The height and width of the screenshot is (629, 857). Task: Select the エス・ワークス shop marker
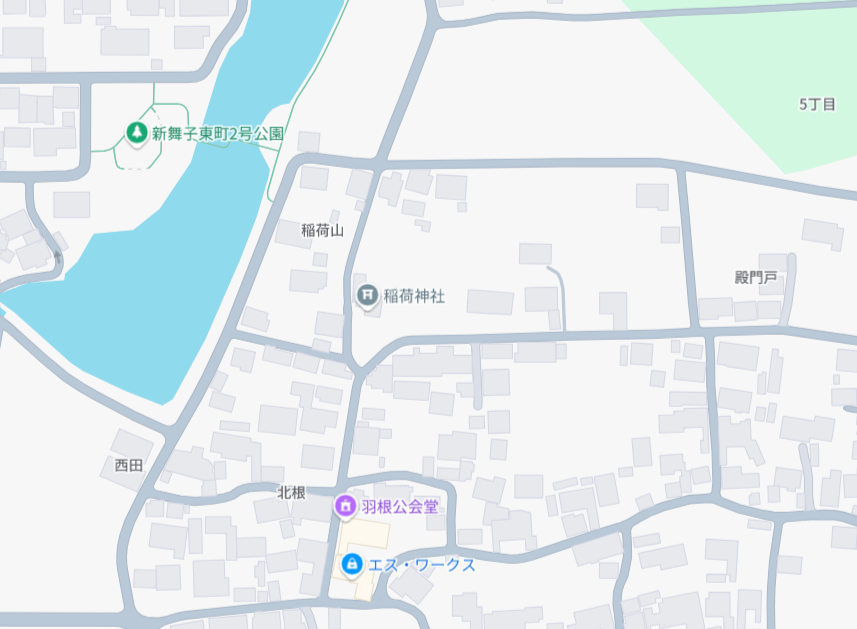pos(352,565)
